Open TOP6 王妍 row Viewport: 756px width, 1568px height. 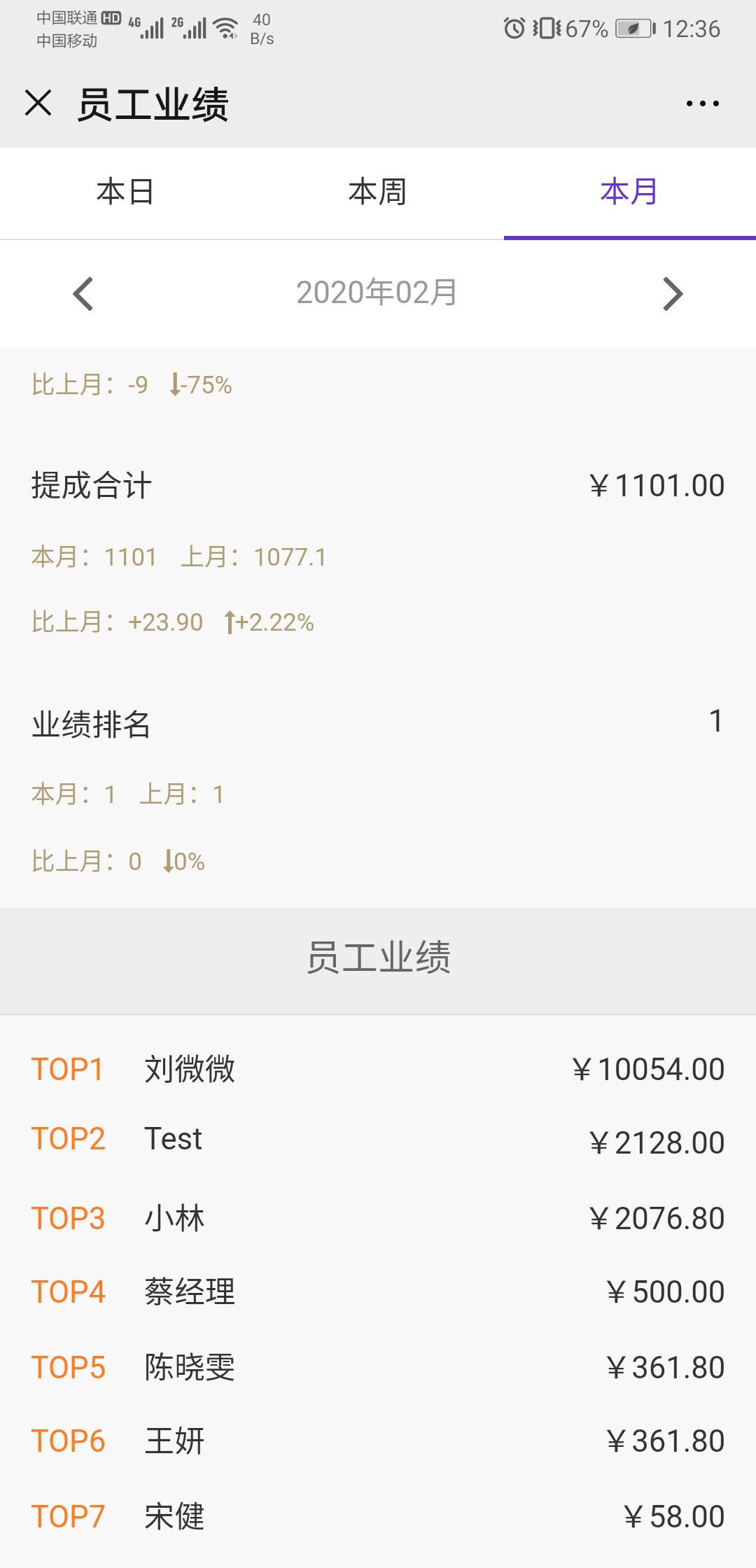coord(378,1441)
